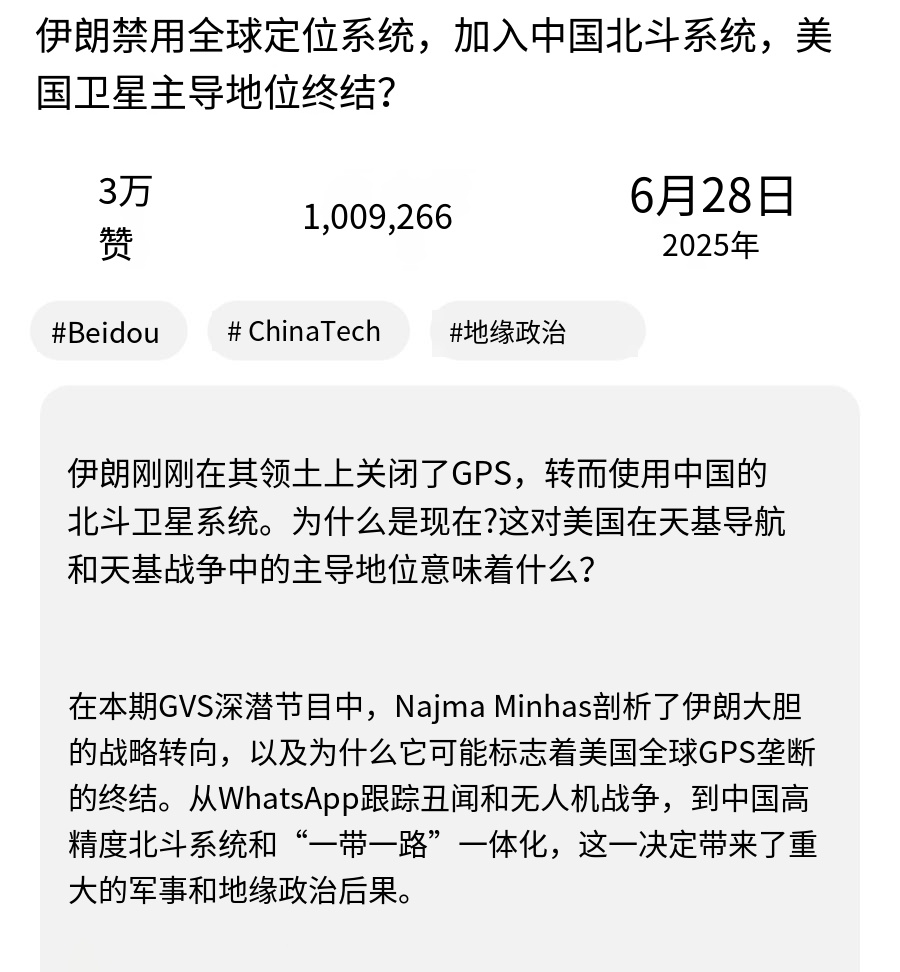Open the #Beidou hashtag chip
900x972 pixels.
(107, 332)
